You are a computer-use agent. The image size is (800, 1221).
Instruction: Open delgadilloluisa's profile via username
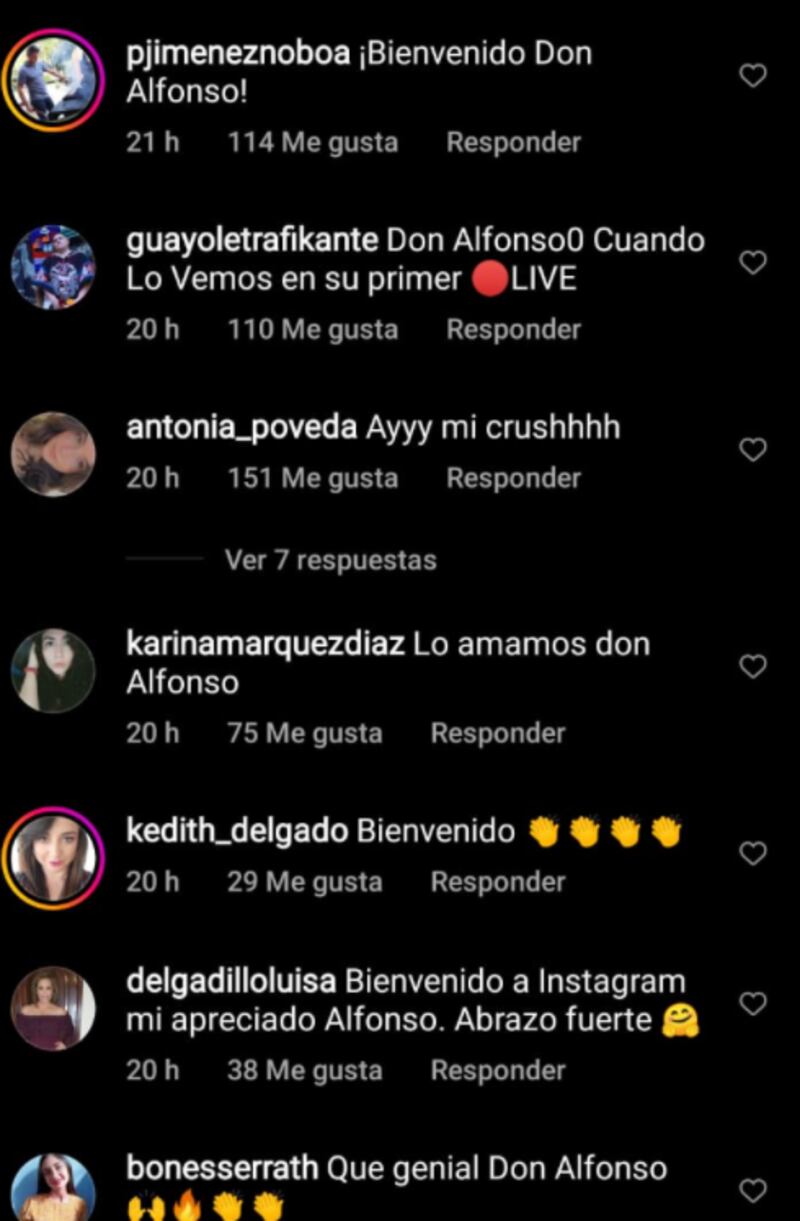tap(232, 982)
